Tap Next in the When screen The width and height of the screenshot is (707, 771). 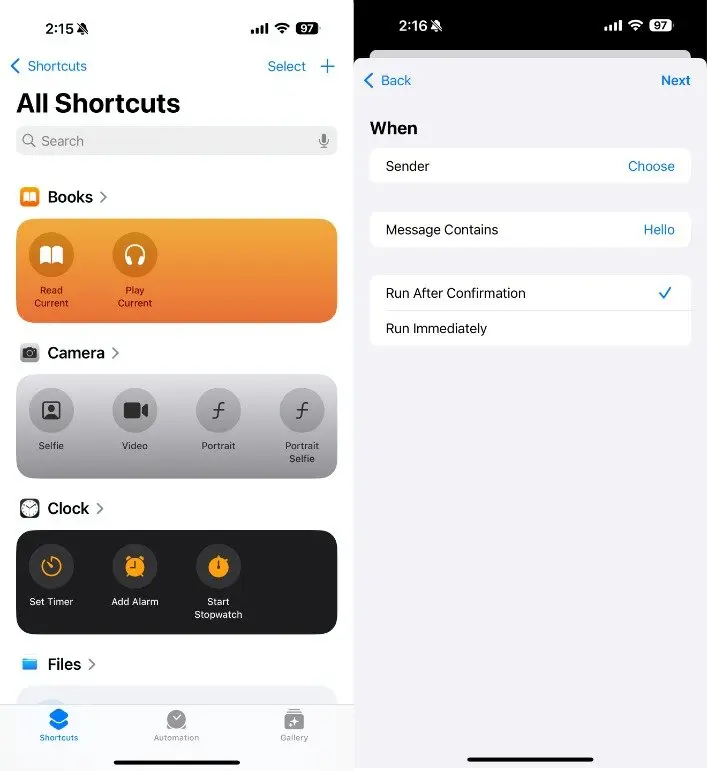[x=675, y=80]
